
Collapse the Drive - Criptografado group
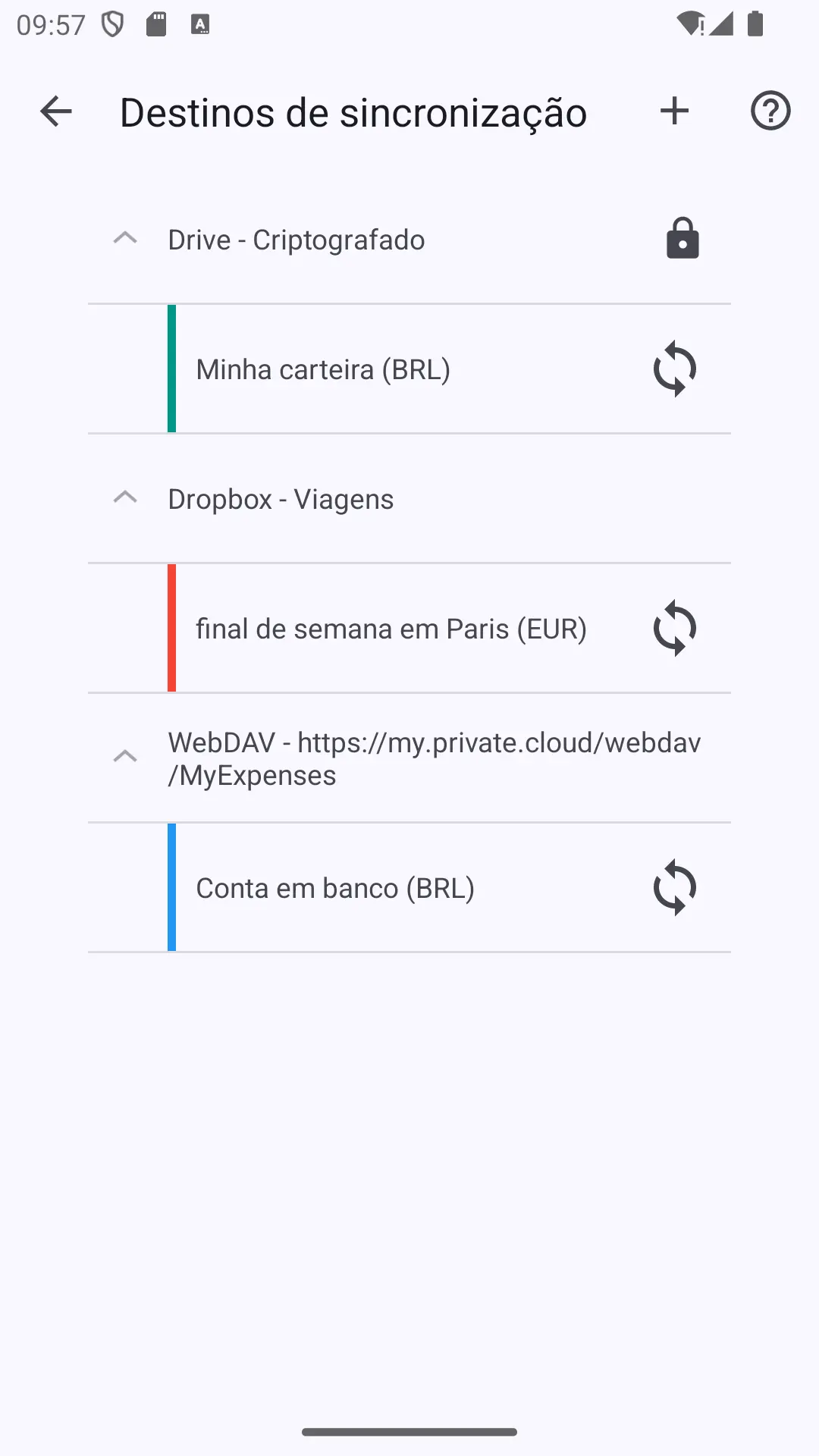[125, 239]
